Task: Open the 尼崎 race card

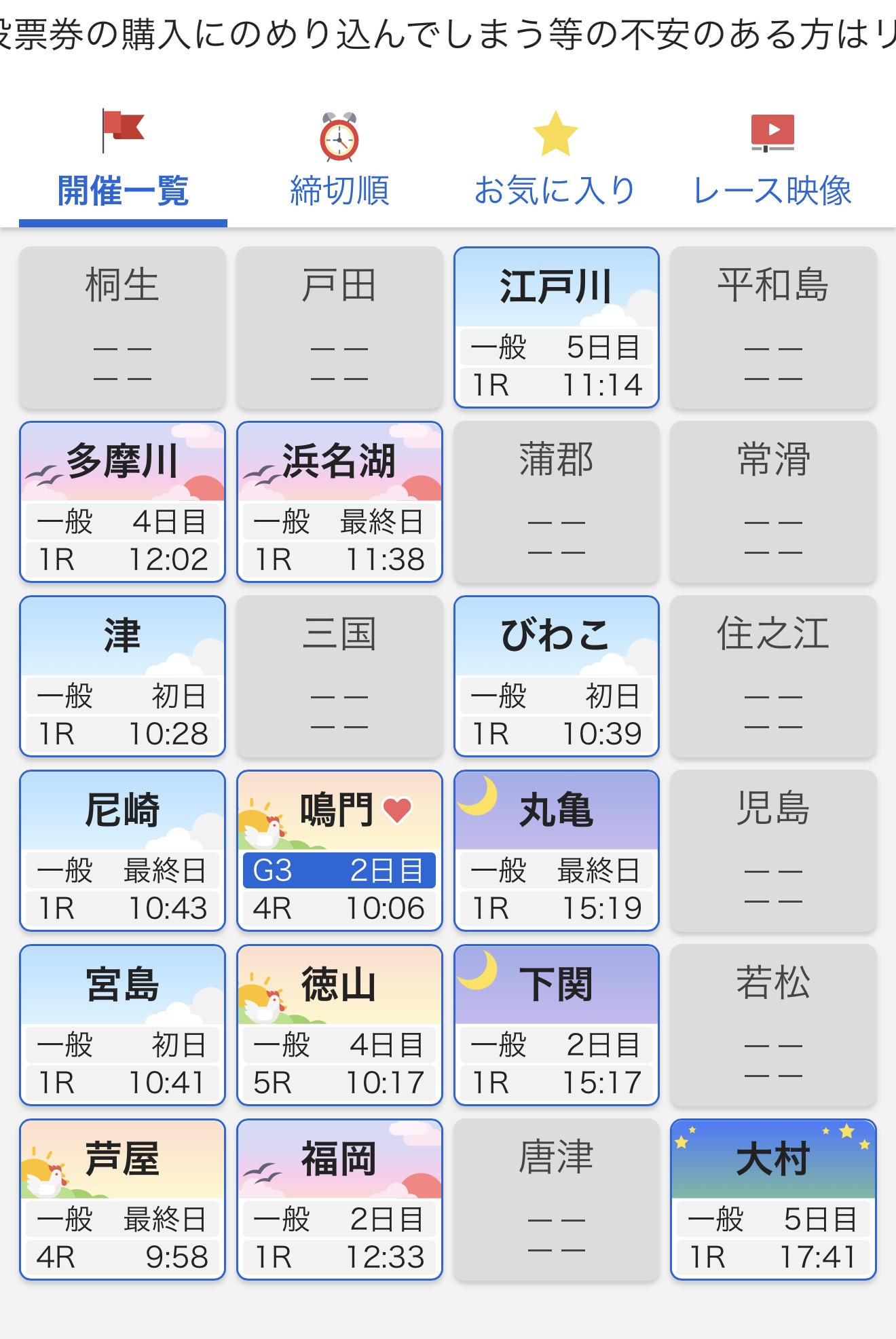Action: tap(123, 850)
